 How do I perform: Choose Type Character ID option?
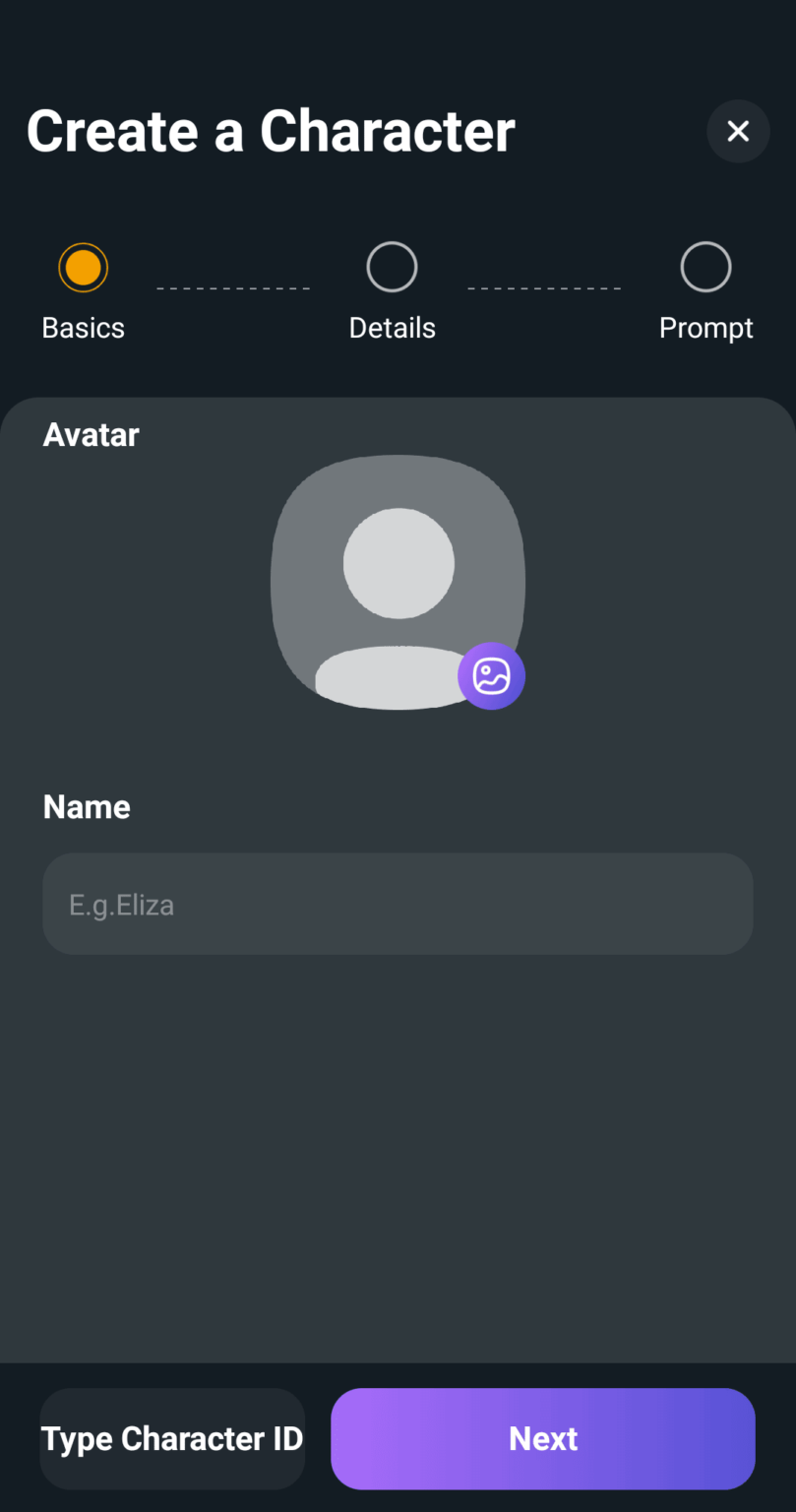[x=171, y=1438]
